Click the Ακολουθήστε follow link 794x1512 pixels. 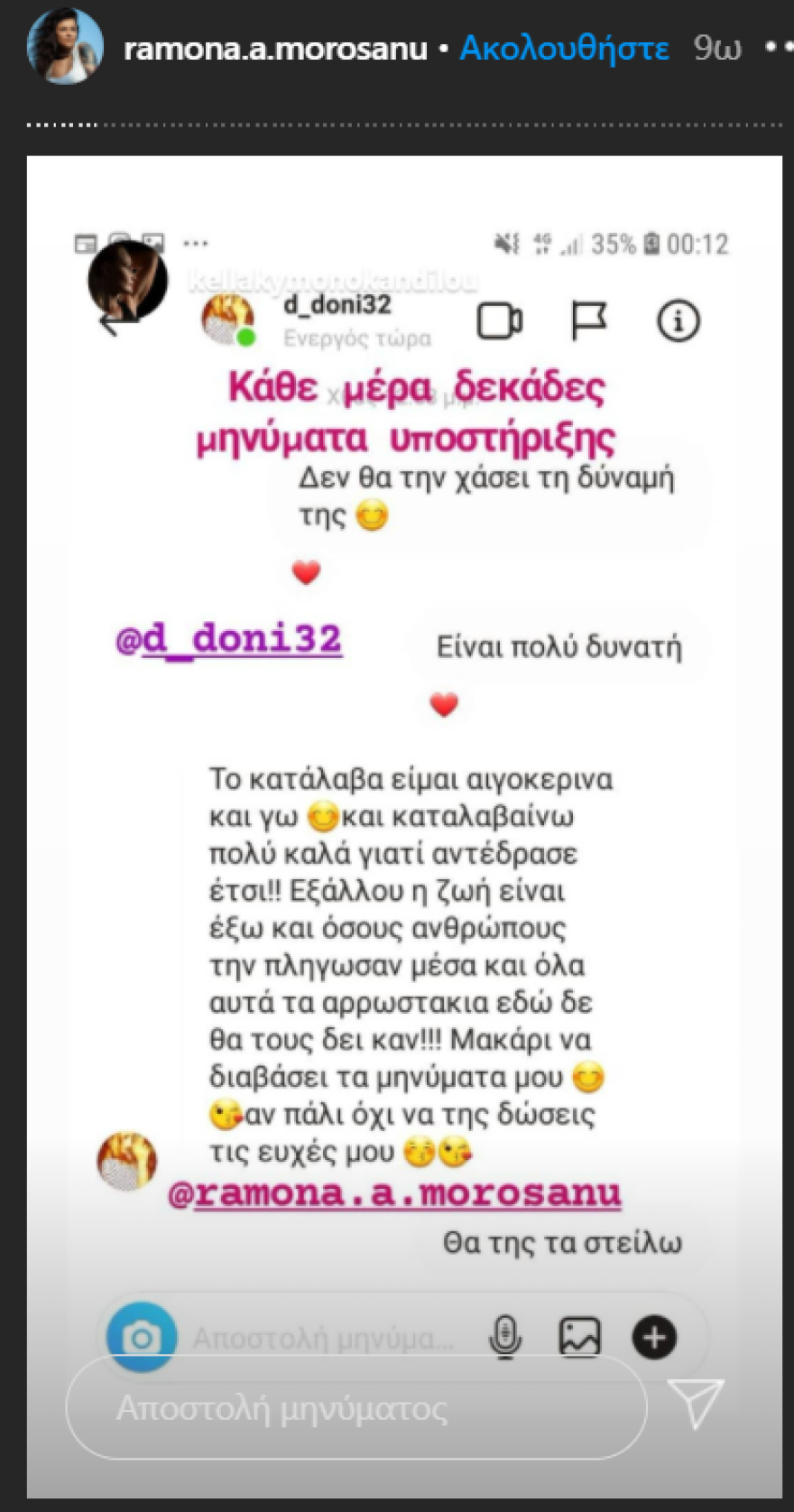pos(564,48)
